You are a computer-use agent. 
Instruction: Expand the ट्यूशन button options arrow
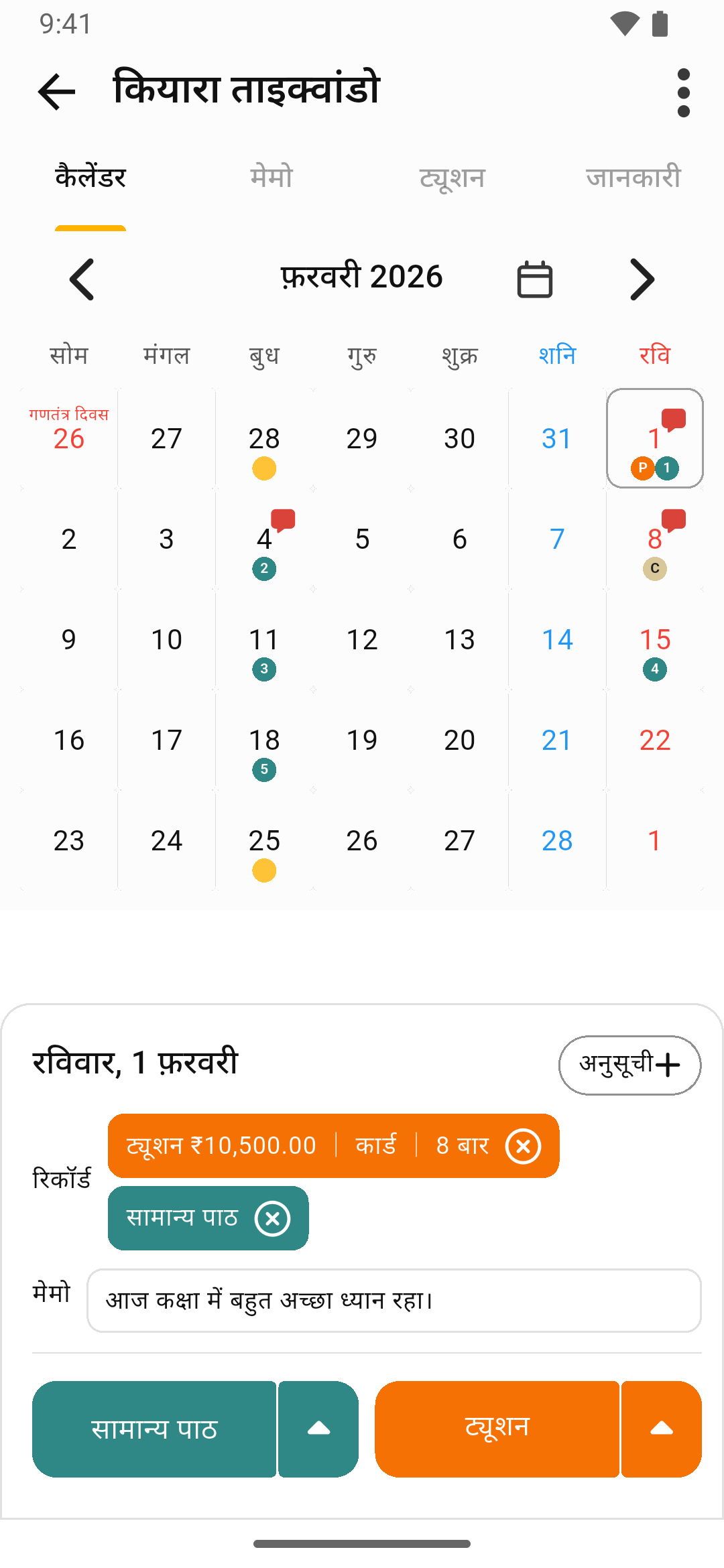(661, 1429)
